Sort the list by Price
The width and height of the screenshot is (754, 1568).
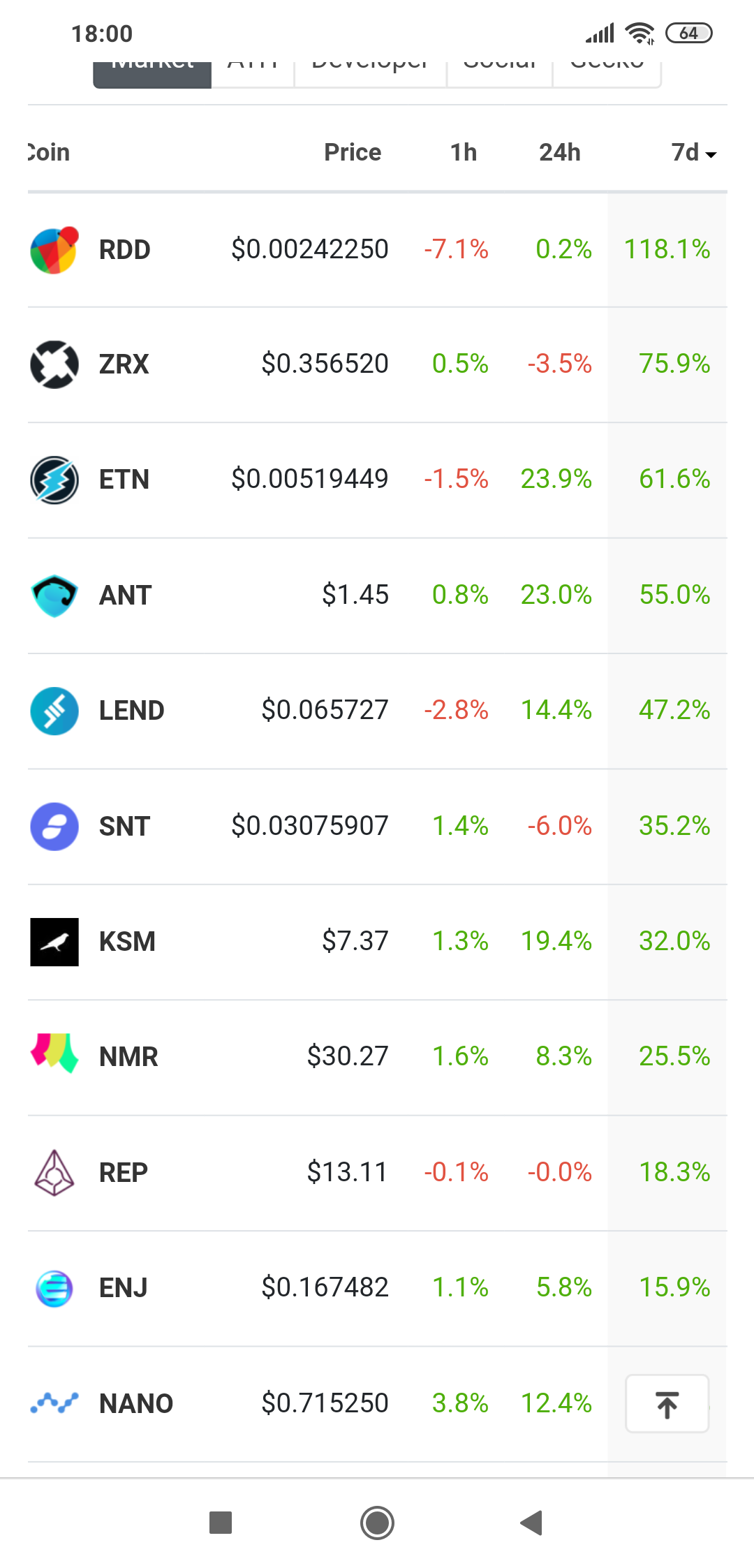pos(353,152)
